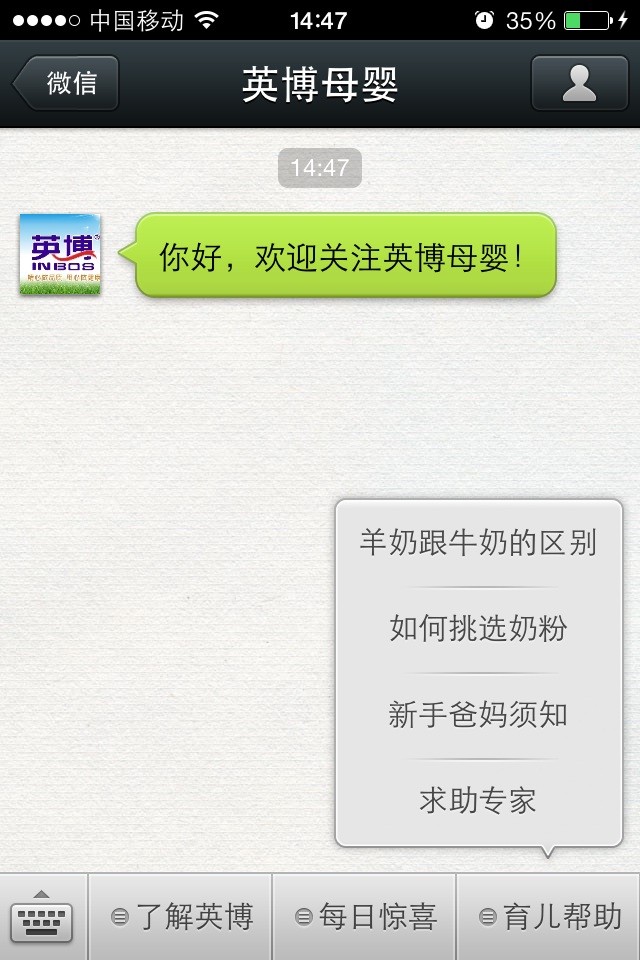Tap the 英博 avatar in chat
The width and height of the screenshot is (640, 960).
tap(60, 254)
